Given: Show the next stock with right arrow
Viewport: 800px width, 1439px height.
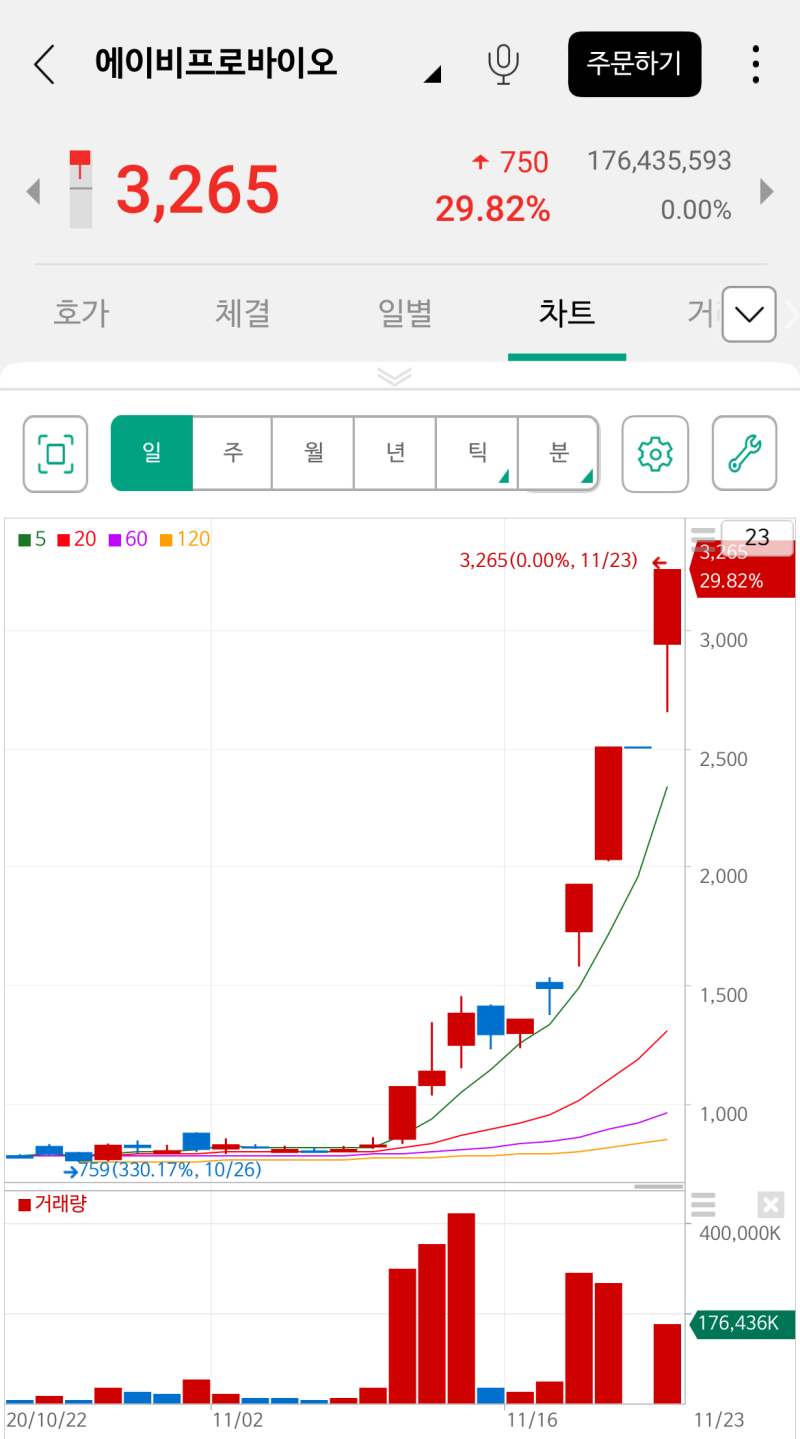Looking at the screenshot, I should pos(767,191).
